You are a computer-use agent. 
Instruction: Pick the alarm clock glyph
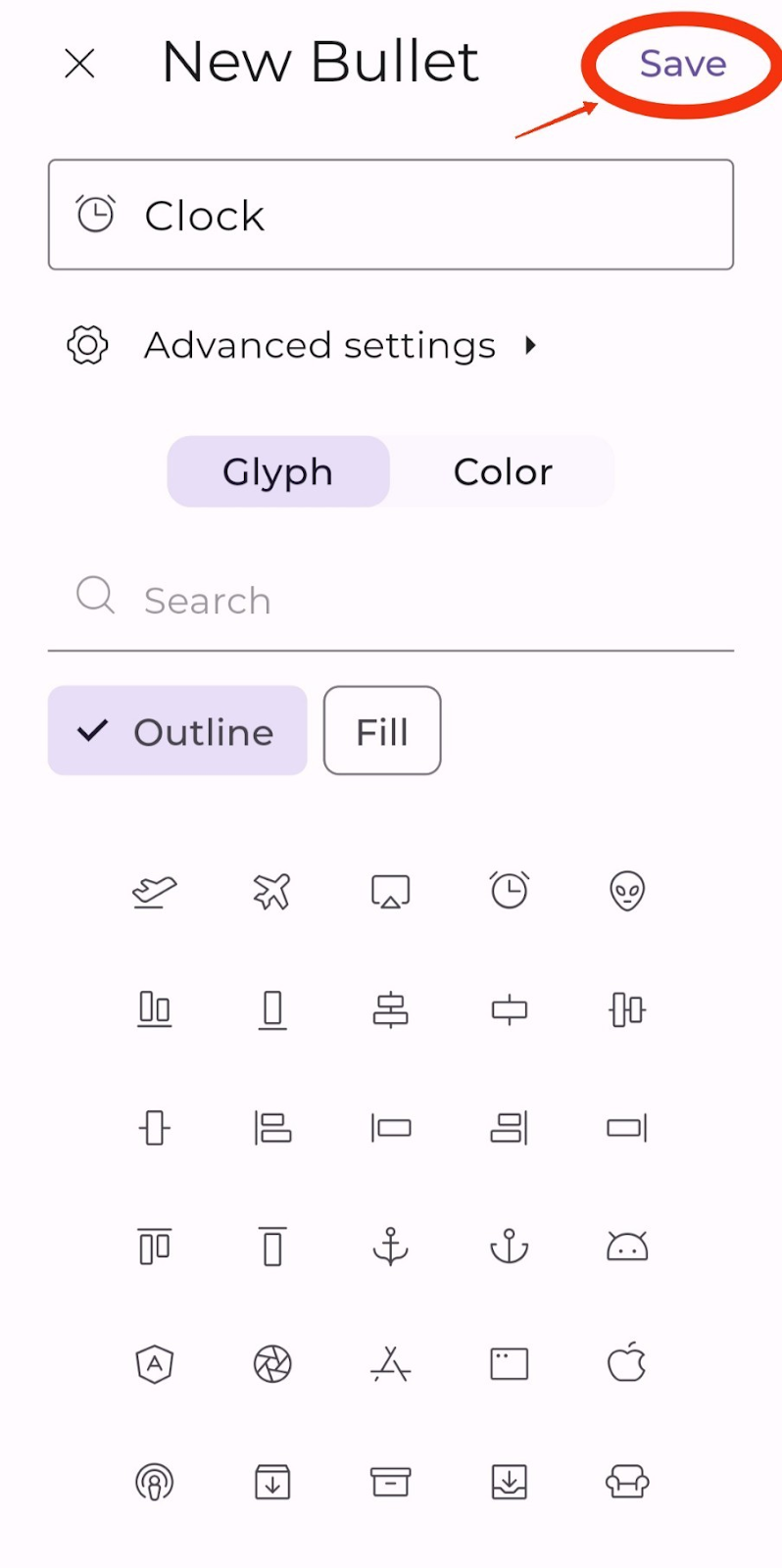tap(509, 891)
